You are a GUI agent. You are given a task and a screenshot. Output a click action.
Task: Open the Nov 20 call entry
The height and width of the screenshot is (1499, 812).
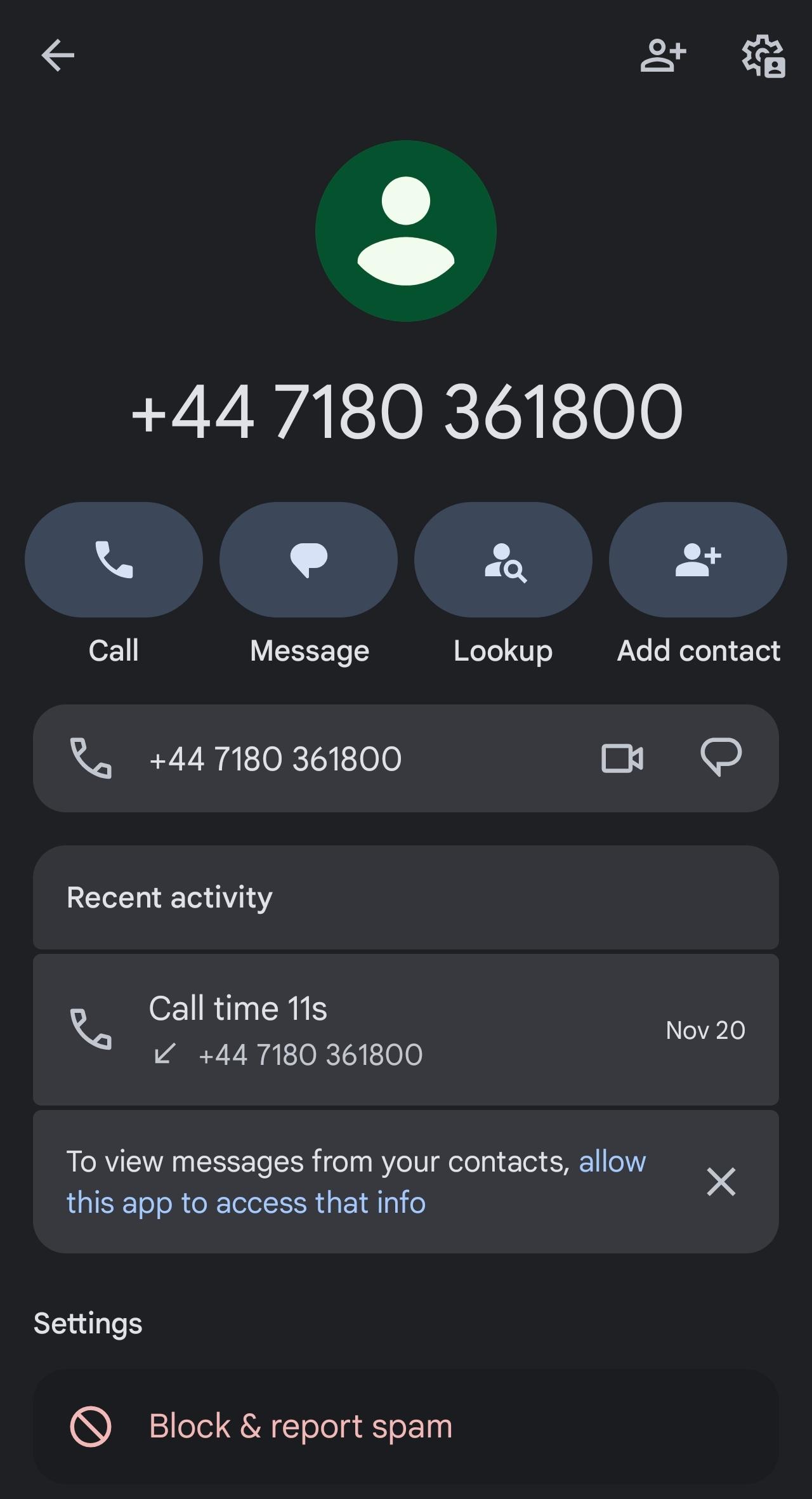point(406,1029)
